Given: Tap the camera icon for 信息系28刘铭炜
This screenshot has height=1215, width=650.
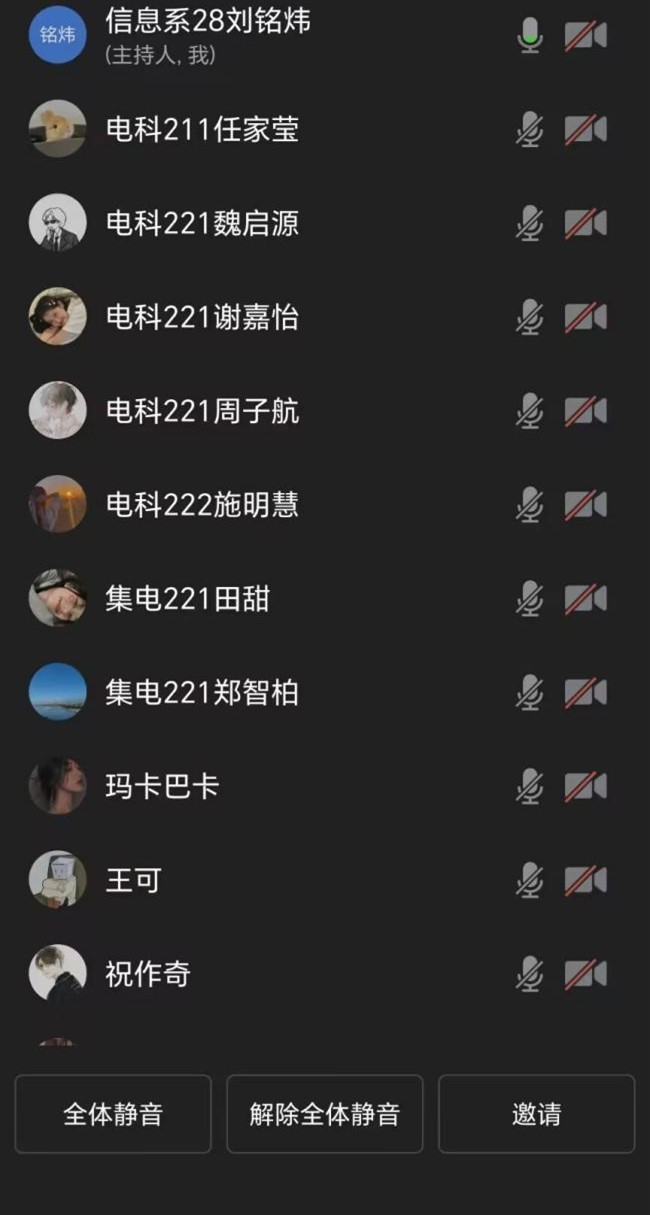Looking at the screenshot, I should [x=585, y=37].
